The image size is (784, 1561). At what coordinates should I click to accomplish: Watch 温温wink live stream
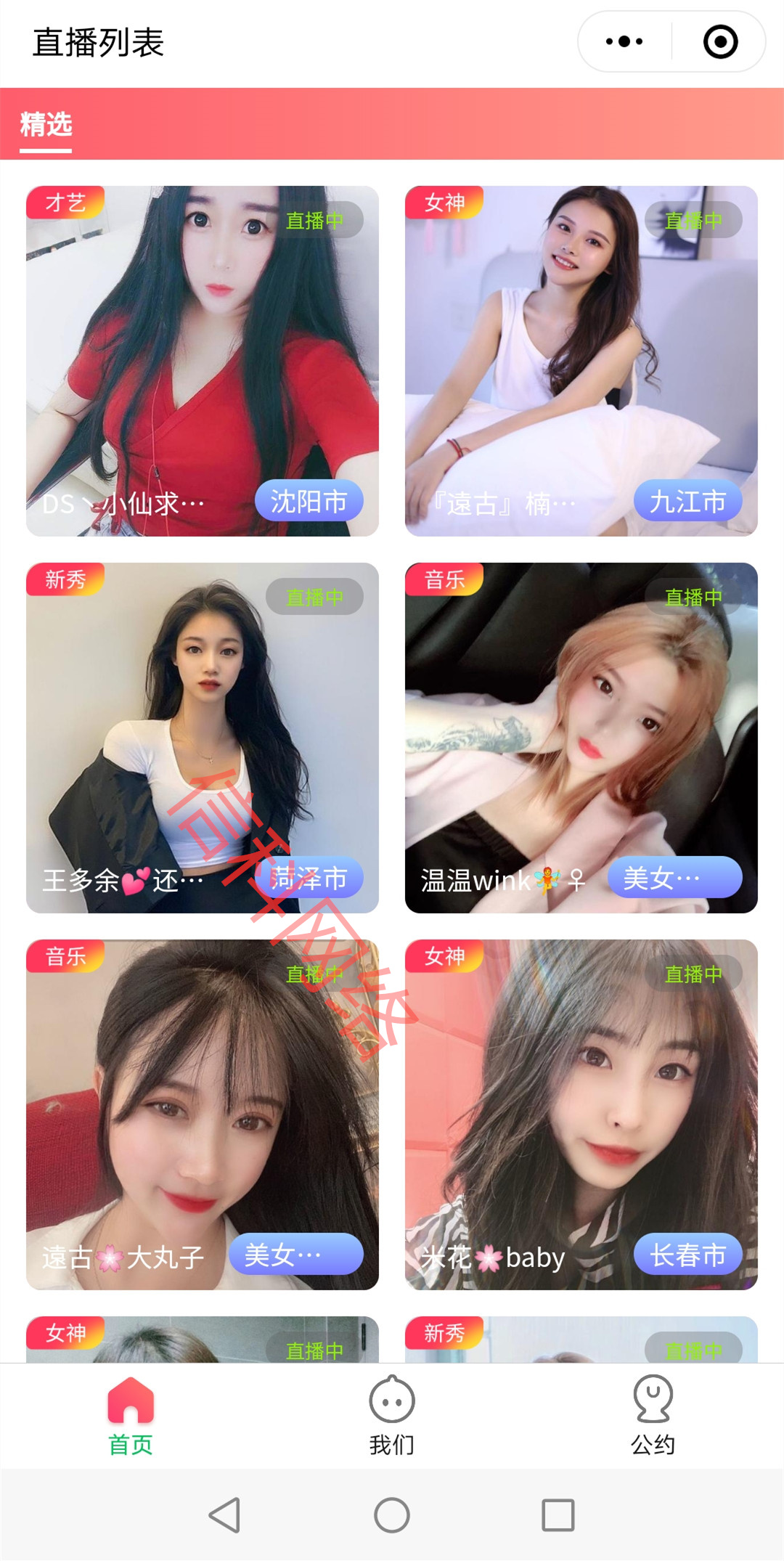point(581,738)
